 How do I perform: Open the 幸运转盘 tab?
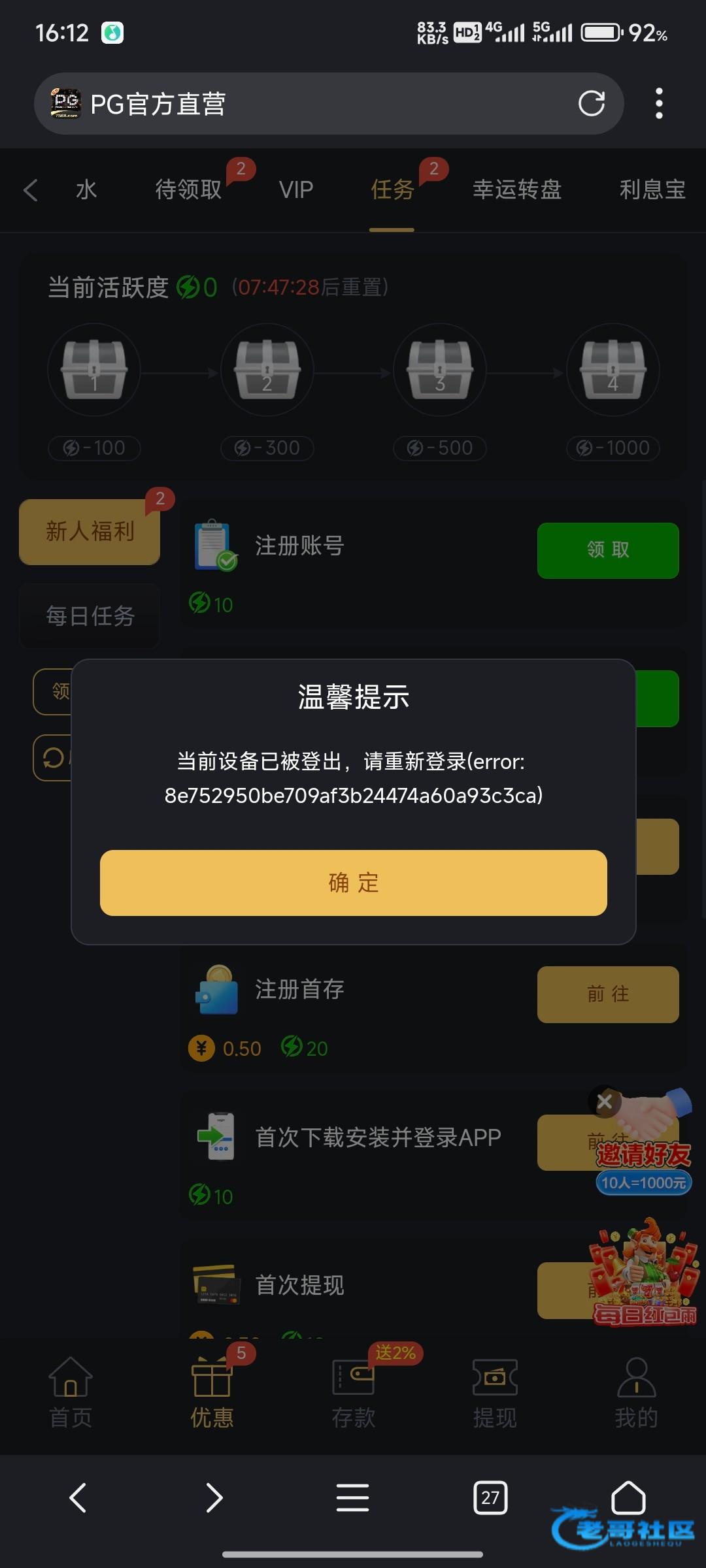click(517, 190)
